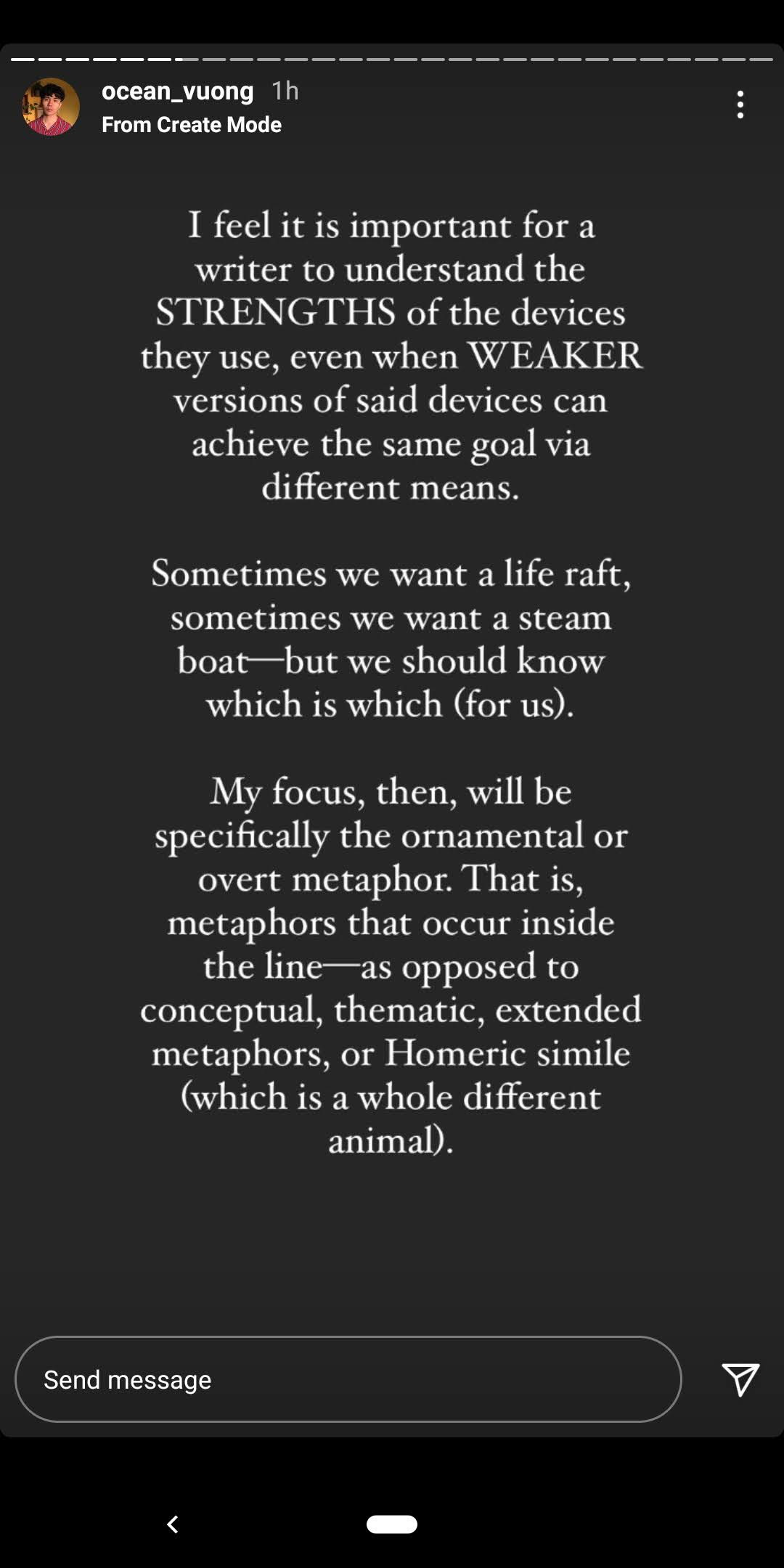Open the three-dot story options menu

point(740,105)
